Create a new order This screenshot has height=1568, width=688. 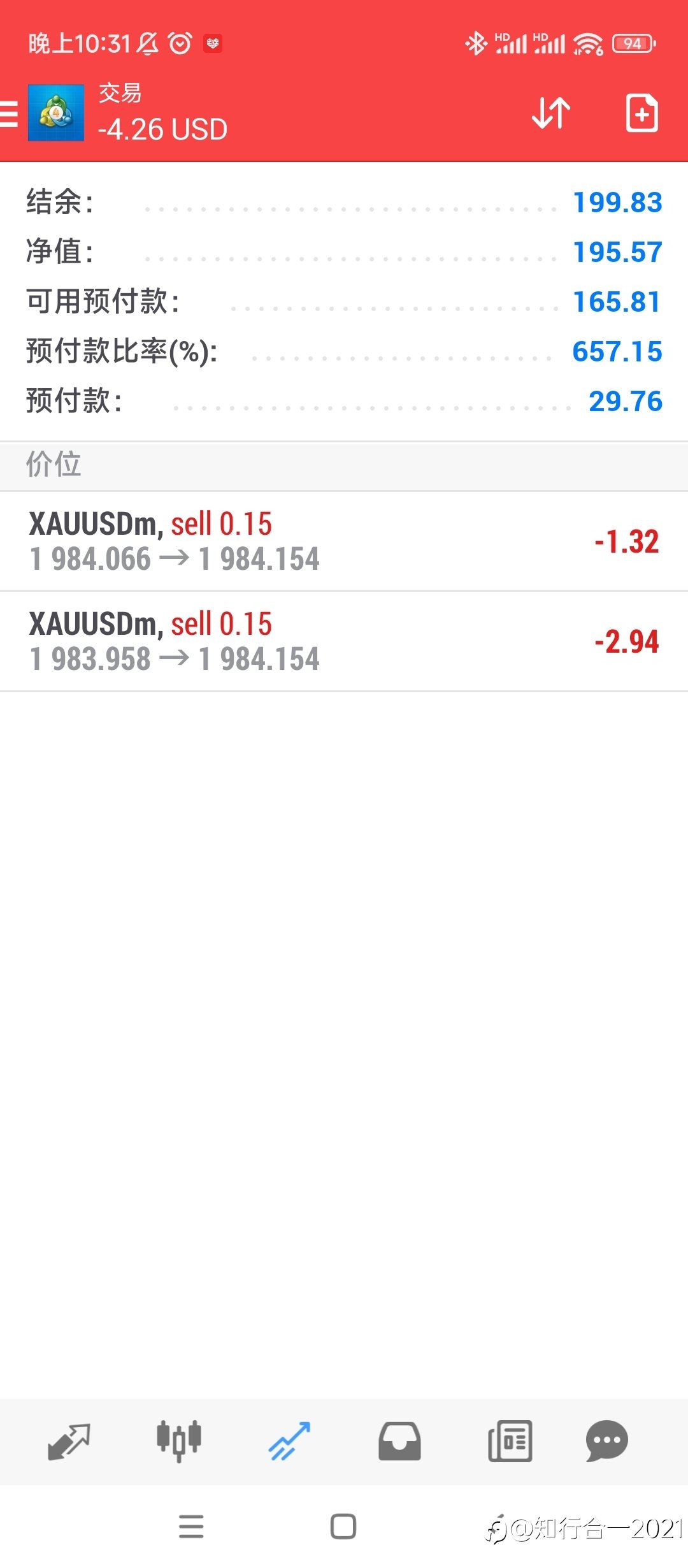(641, 113)
